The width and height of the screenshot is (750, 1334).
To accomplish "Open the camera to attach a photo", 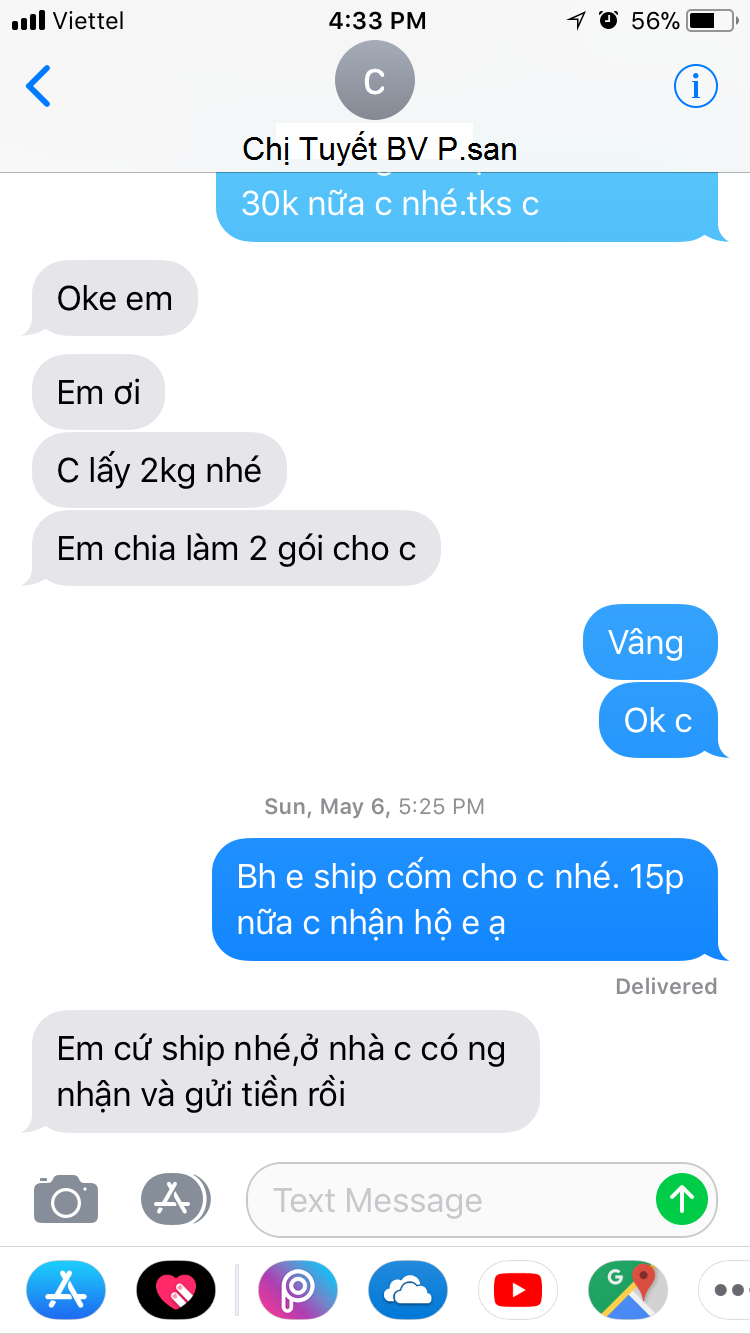I will (66, 1199).
